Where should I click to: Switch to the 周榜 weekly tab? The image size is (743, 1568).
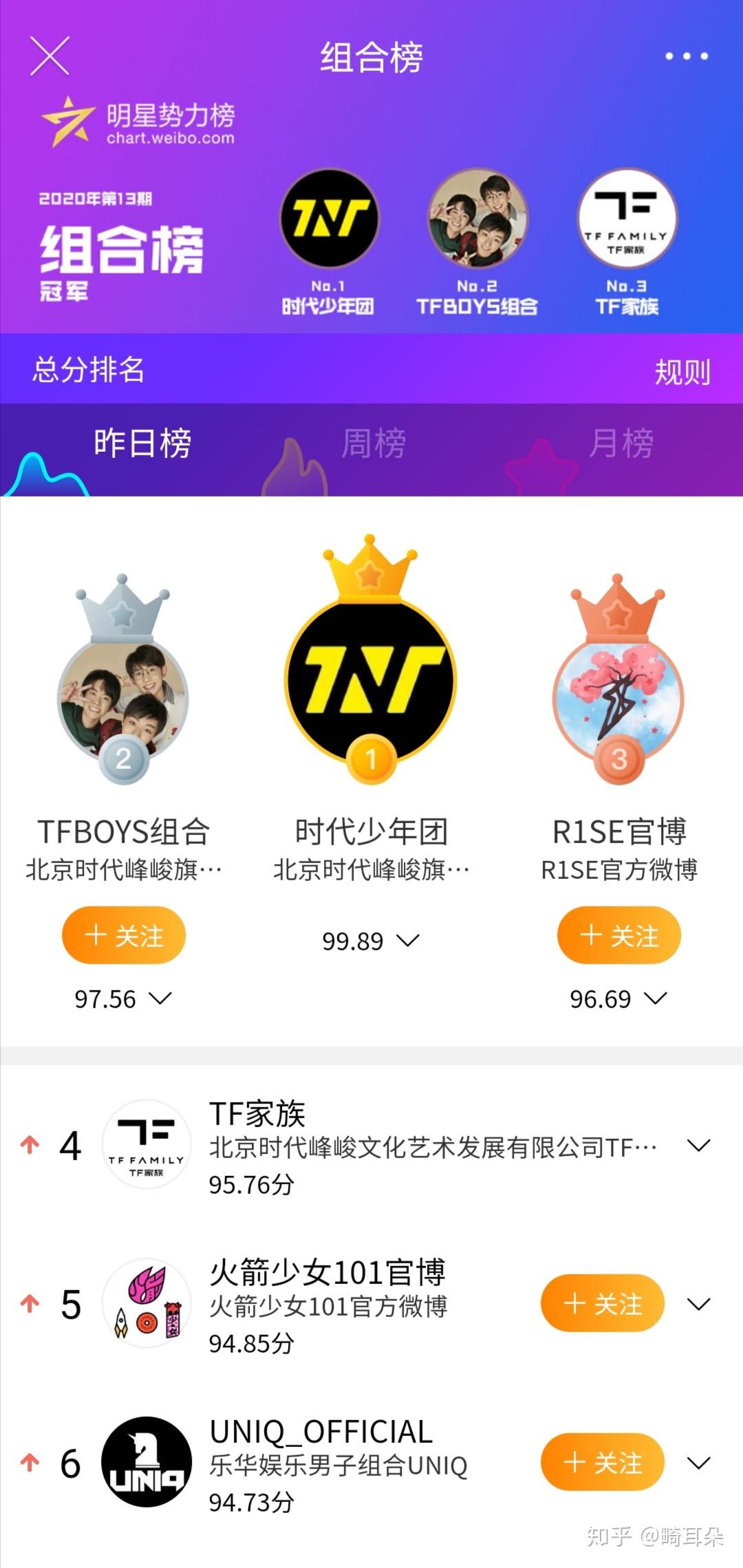pyautogui.click(x=374, y=444)
